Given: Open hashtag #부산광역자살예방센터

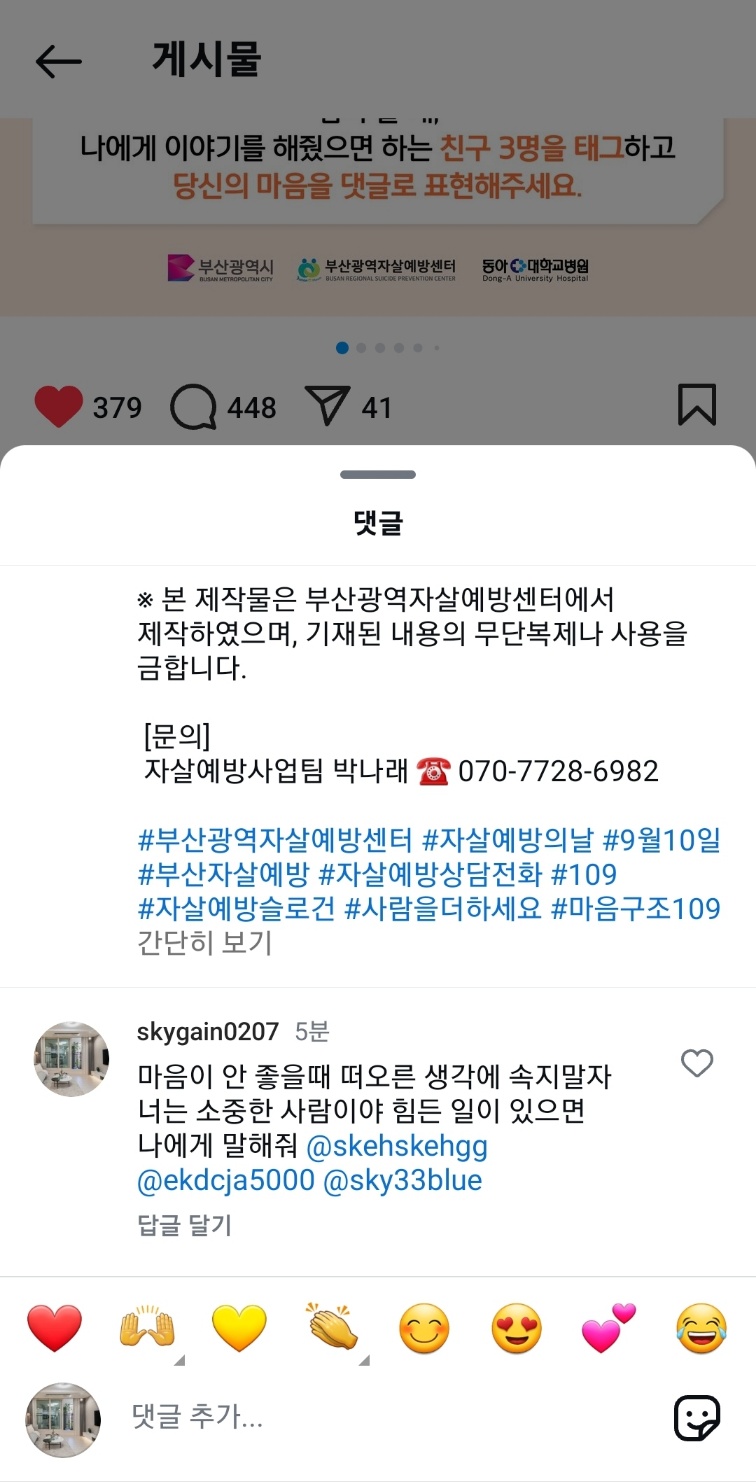Looking at the screenshot, I should point(274,840).
